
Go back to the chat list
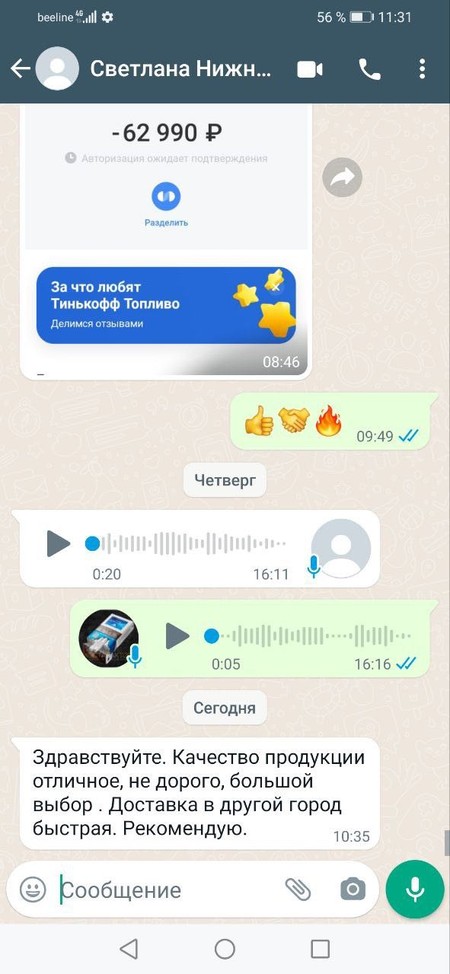tap(21, 69)
